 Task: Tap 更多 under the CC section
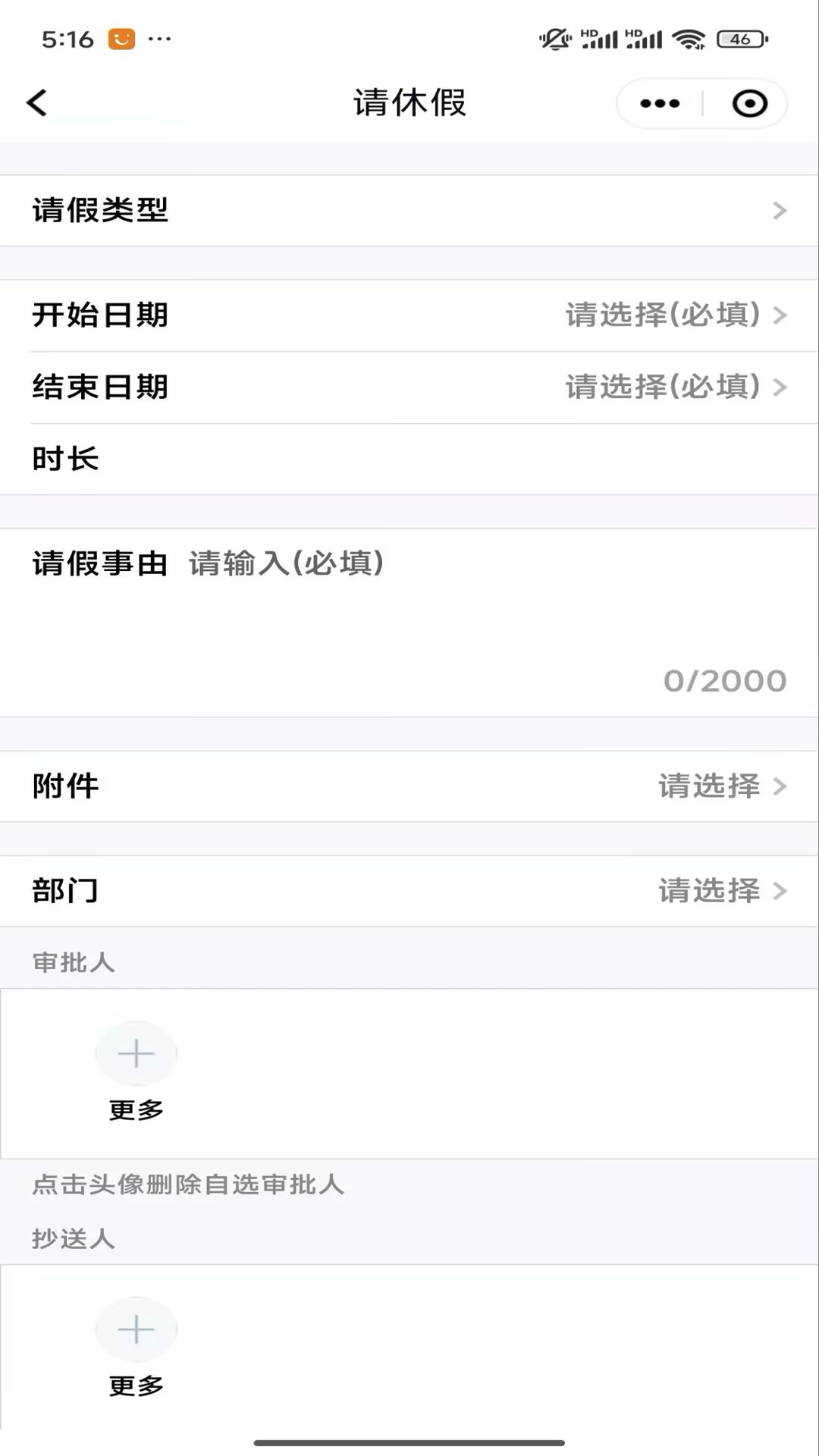click(136, 1385)
